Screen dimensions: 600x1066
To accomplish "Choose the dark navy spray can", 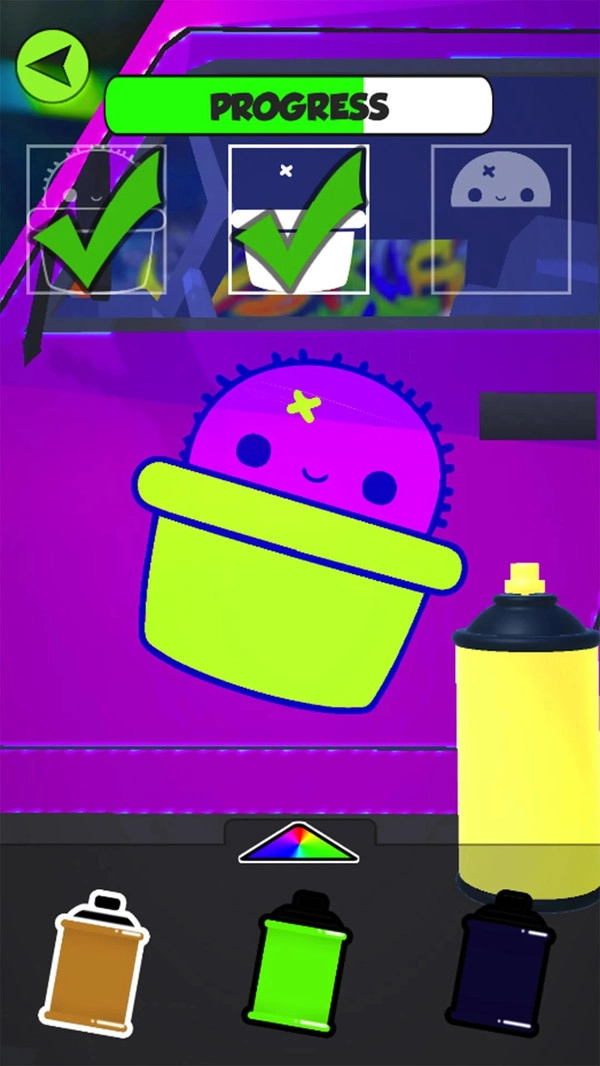I will [503, 963].
